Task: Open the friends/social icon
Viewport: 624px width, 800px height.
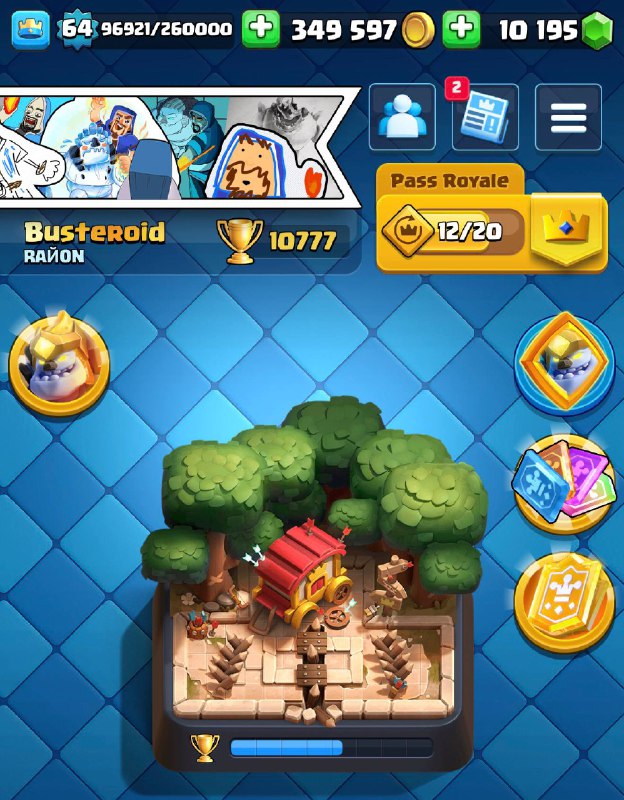Action: click(402, 118)
